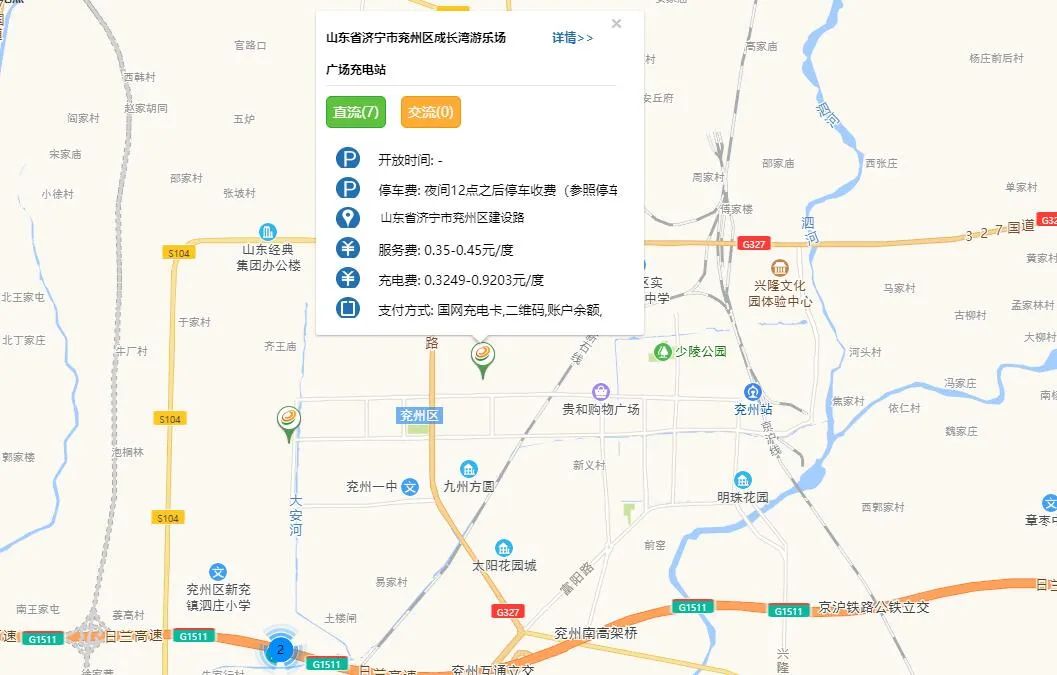Image resolution: width=1057 pixels, height=675 pixels.
Task: Tap the charging station marker below the popup
Action: tap(483, 358)
